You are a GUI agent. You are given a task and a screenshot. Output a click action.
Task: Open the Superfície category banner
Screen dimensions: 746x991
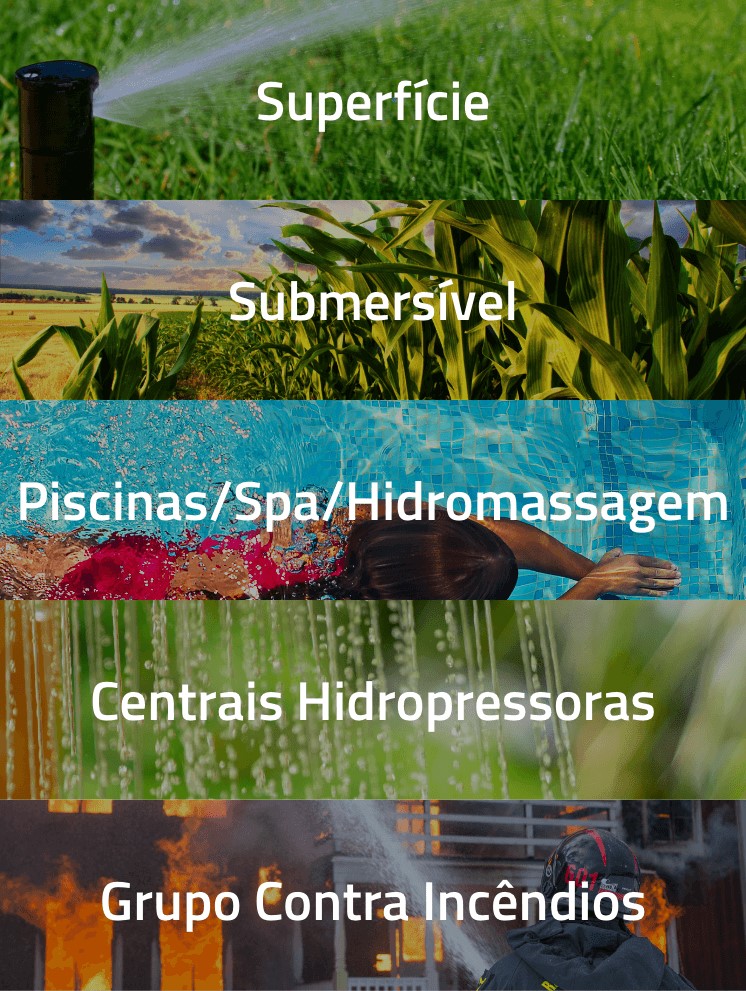click(x=372, y=102)
